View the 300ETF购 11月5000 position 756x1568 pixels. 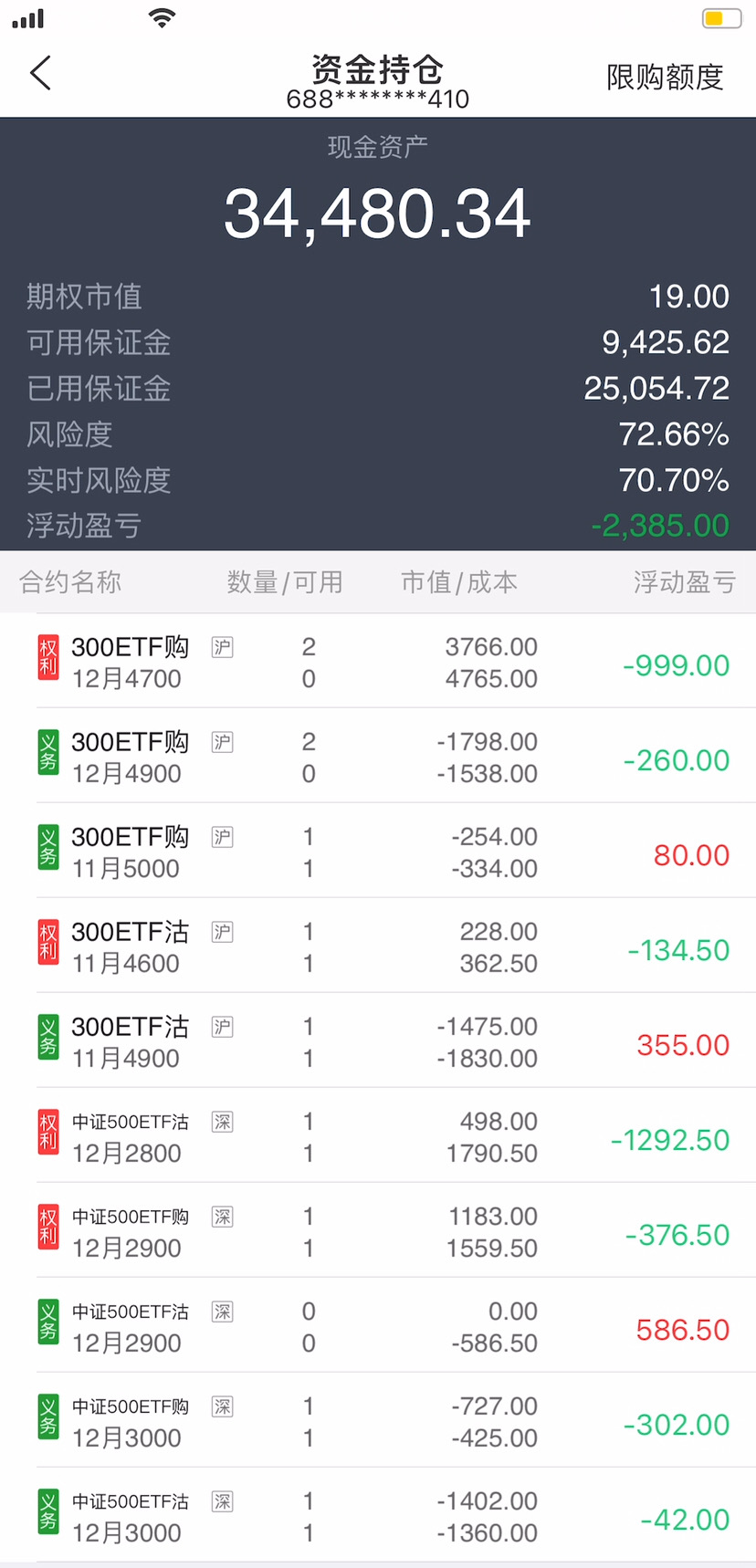378,852
